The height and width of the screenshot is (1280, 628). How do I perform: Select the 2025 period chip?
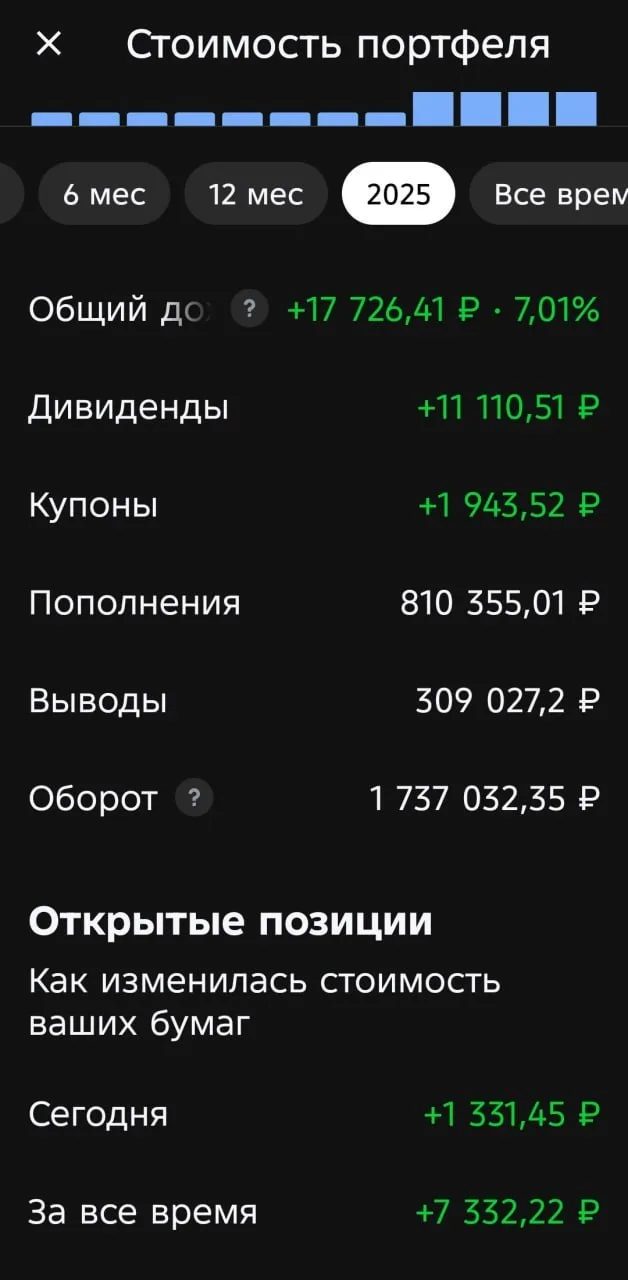[x=398, y=193]
